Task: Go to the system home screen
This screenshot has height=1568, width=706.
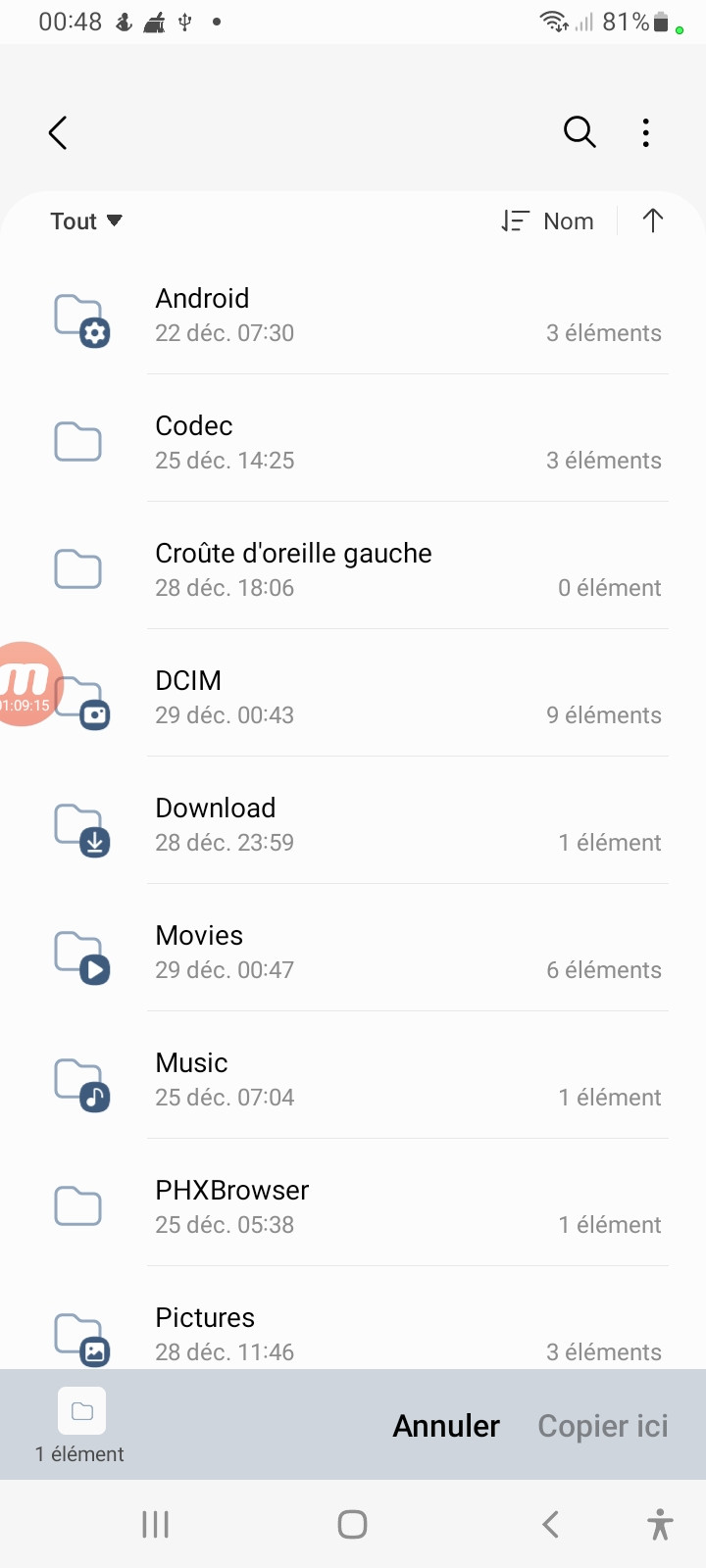Action: [x=352, y=1524]
